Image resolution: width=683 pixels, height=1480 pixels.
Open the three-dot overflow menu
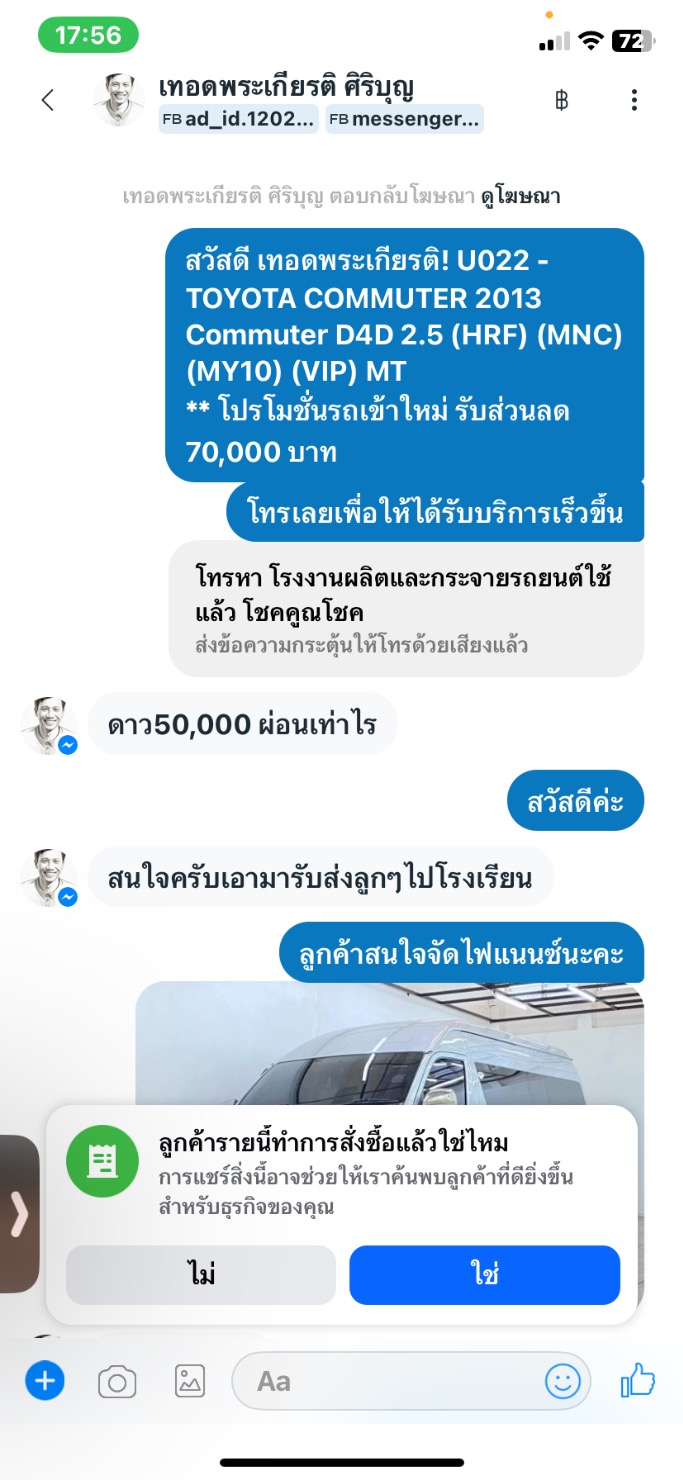click(x=634, y=100)
